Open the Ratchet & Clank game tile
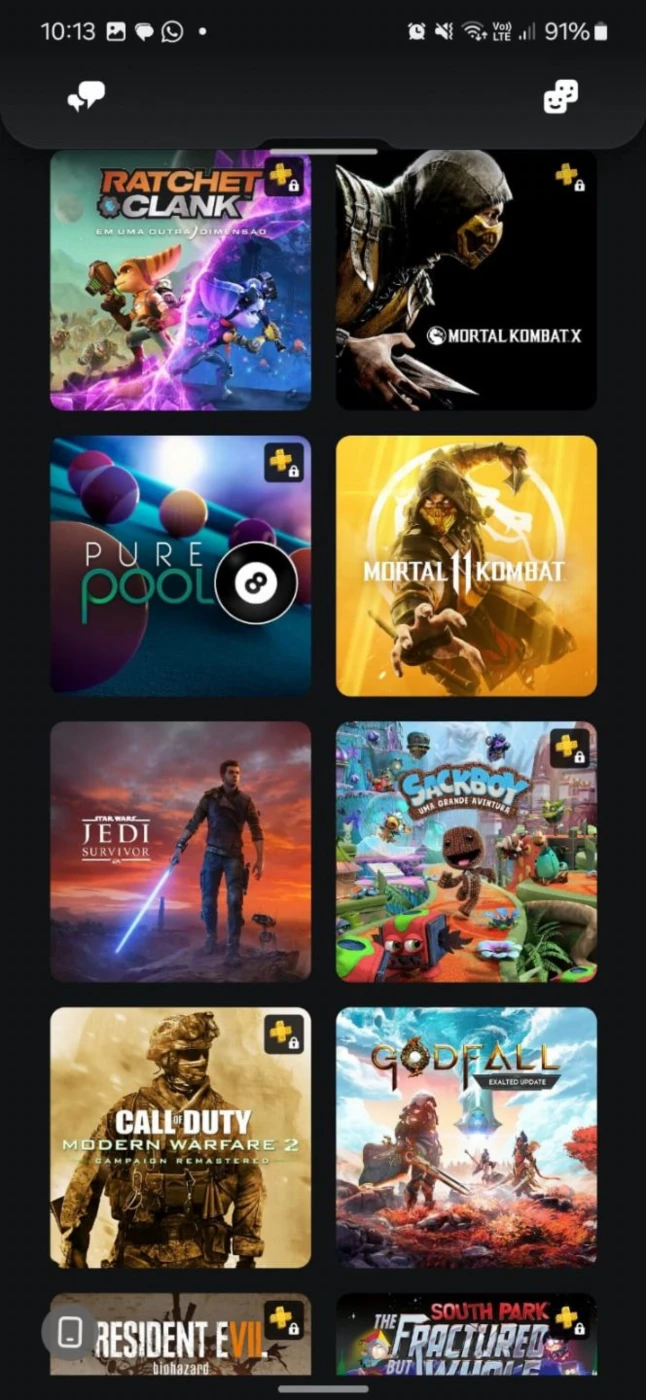Viewport: 646px width, 1400px height. [x=181, y=280]
